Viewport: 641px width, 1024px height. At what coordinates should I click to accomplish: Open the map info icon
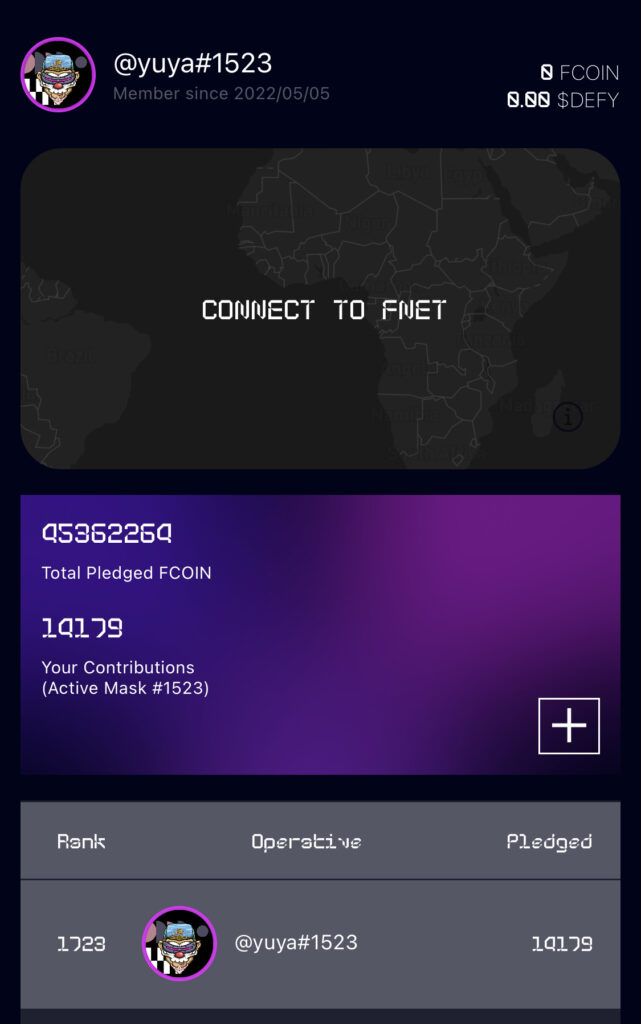click(567, 417)
